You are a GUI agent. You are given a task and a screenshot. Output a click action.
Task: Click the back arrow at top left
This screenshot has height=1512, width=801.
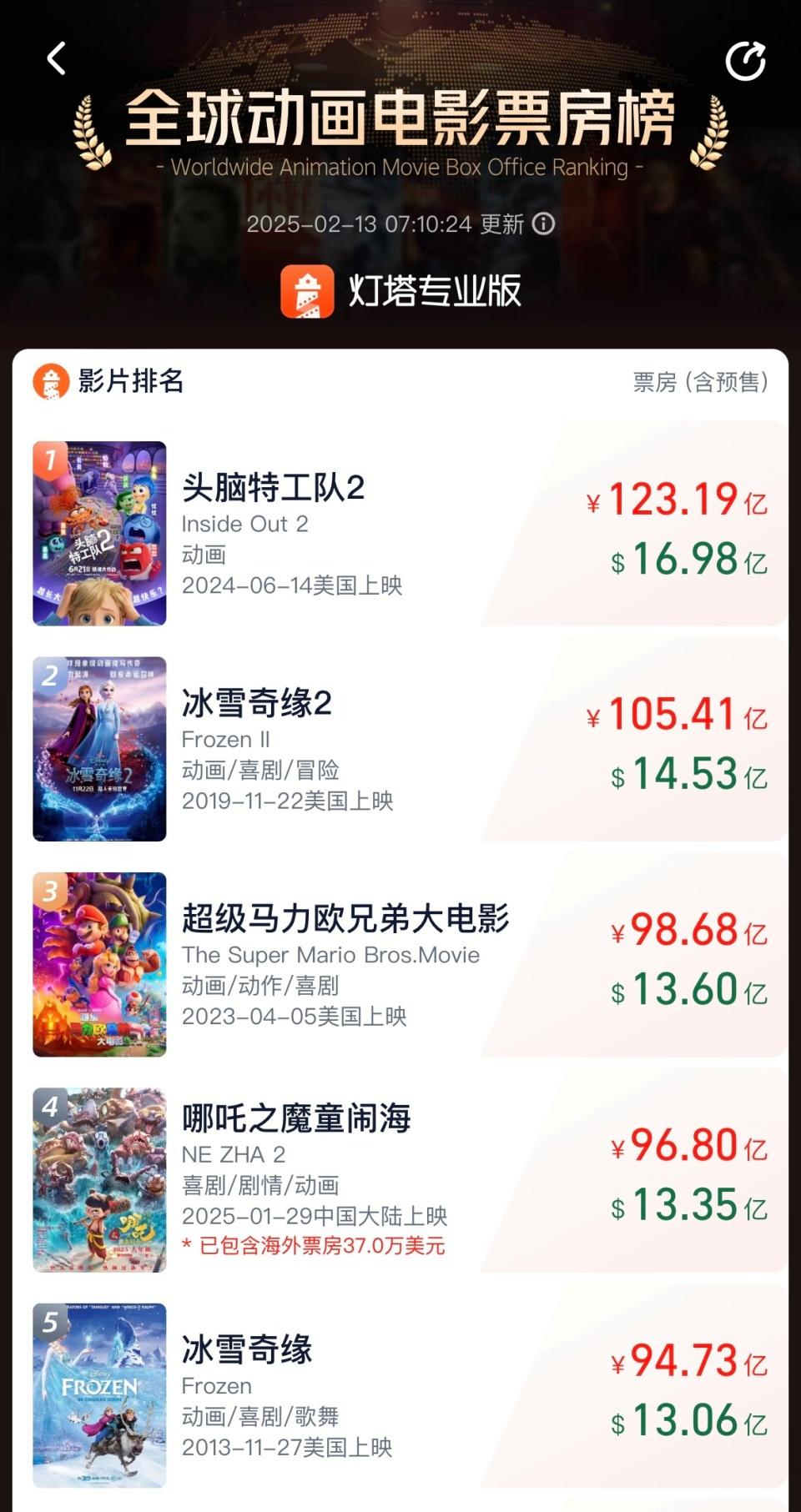click(x=57, y=58)
